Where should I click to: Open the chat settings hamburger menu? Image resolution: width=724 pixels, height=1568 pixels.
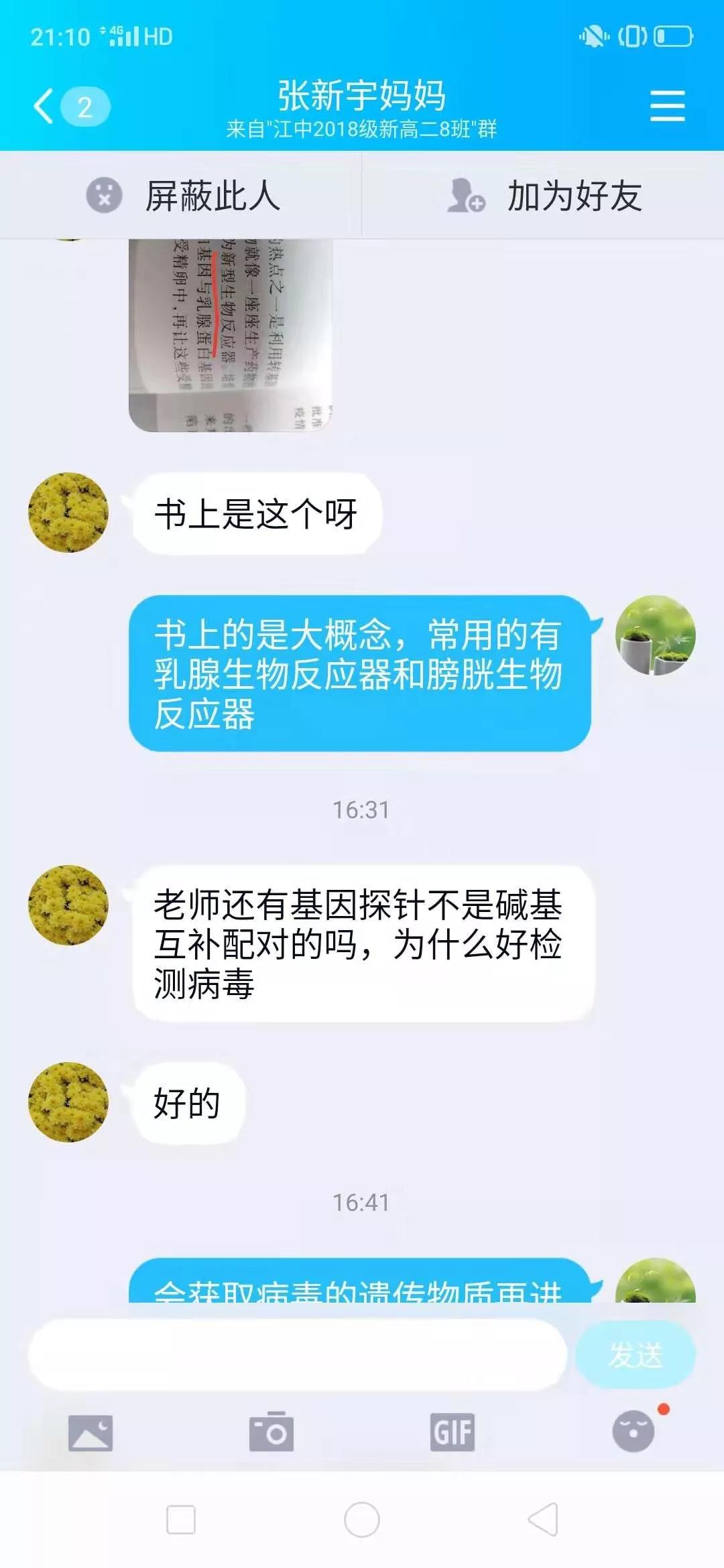[667, 106]
